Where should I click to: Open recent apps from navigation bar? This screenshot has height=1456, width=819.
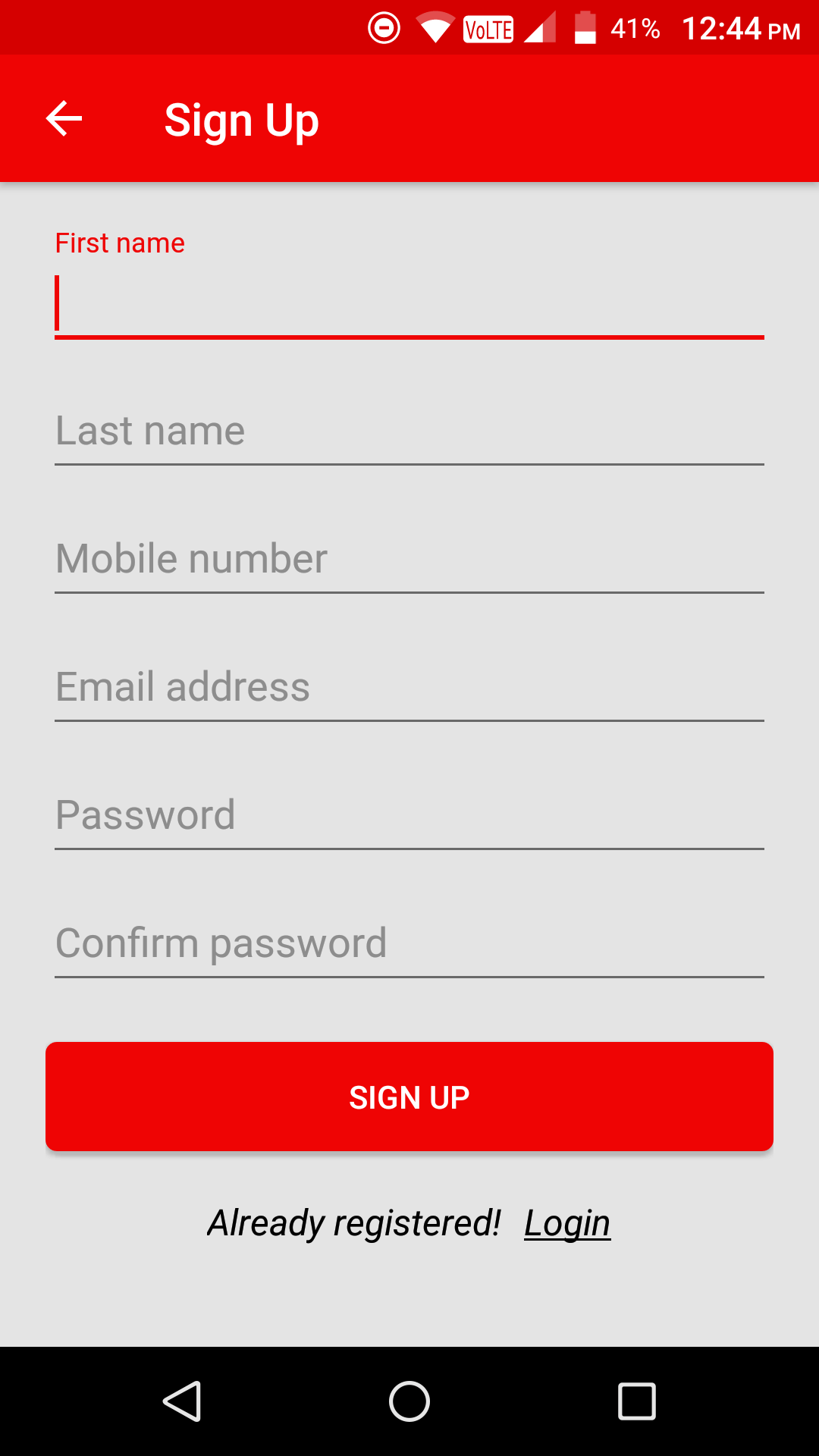point(637,1401)
